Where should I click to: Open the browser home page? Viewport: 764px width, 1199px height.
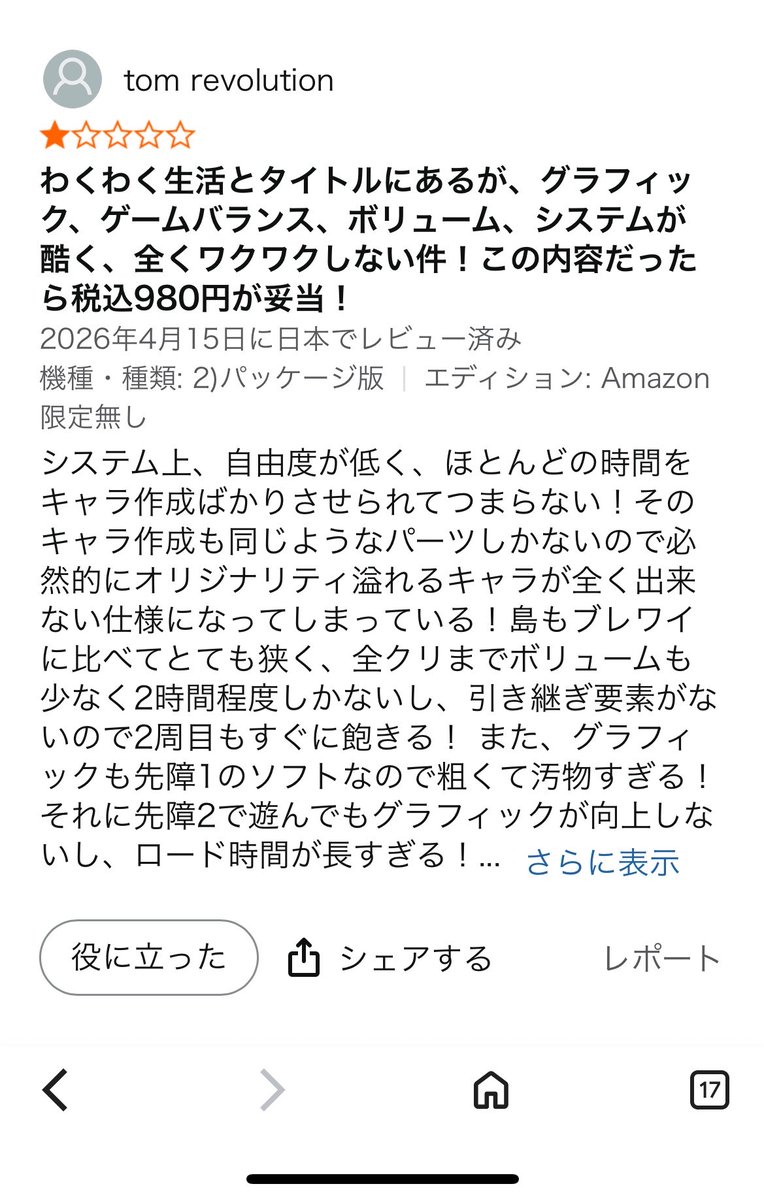tap(490, 1089)
